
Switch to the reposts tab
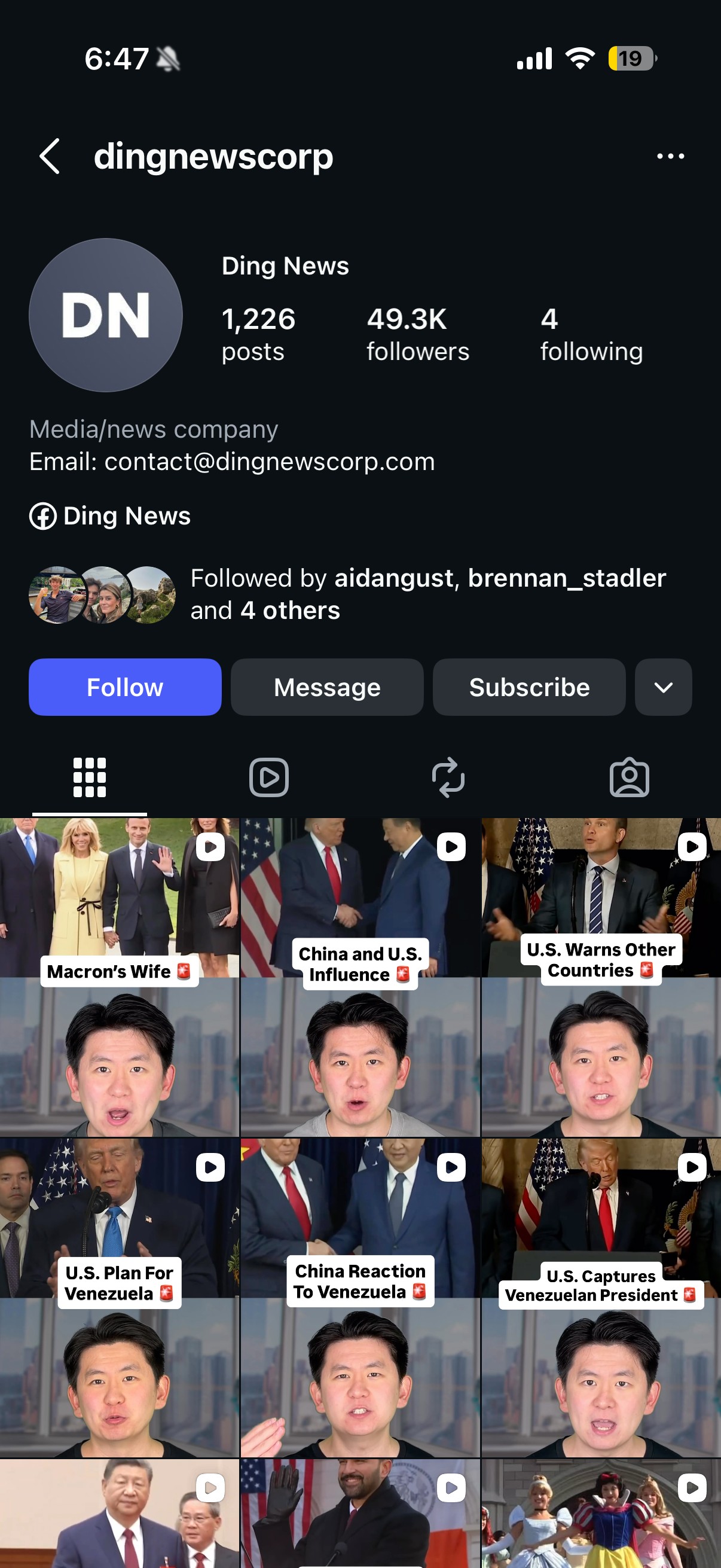coord(448,777)
